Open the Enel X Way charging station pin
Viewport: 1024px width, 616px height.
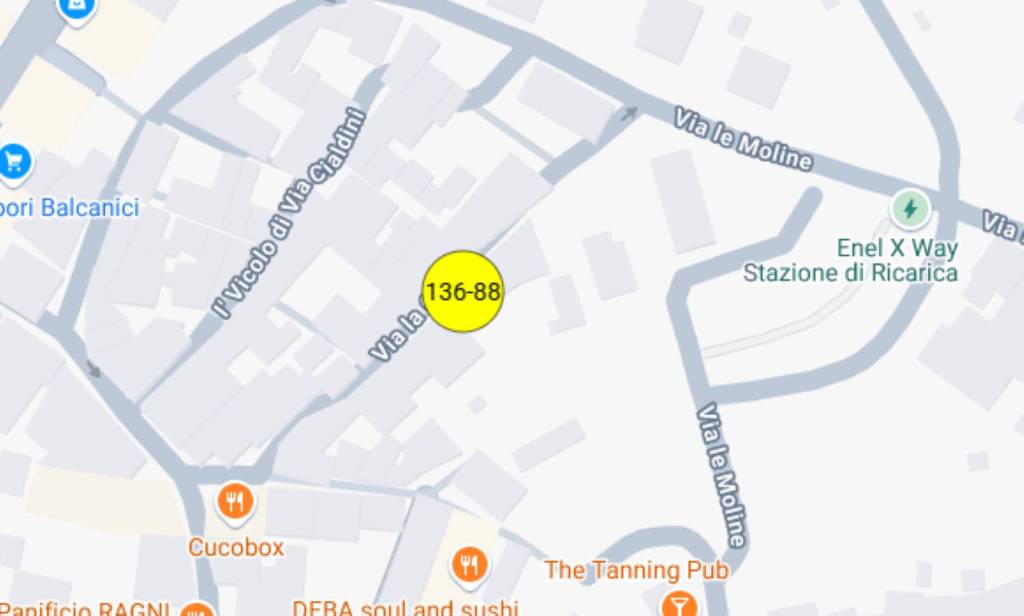tap(909, 210)
